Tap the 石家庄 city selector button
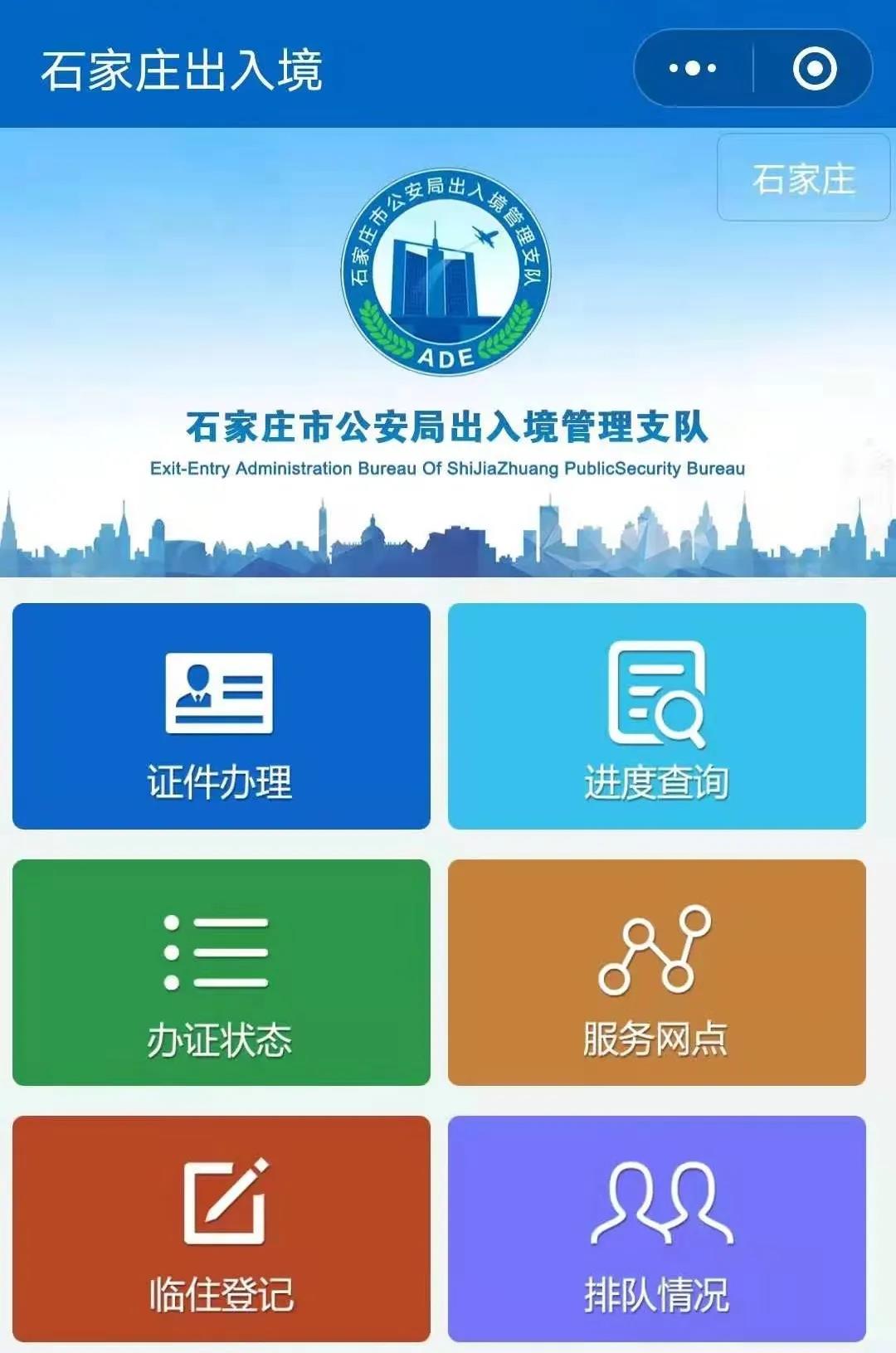The height and width of the screenshot is (1353, 896). (803, 178)
